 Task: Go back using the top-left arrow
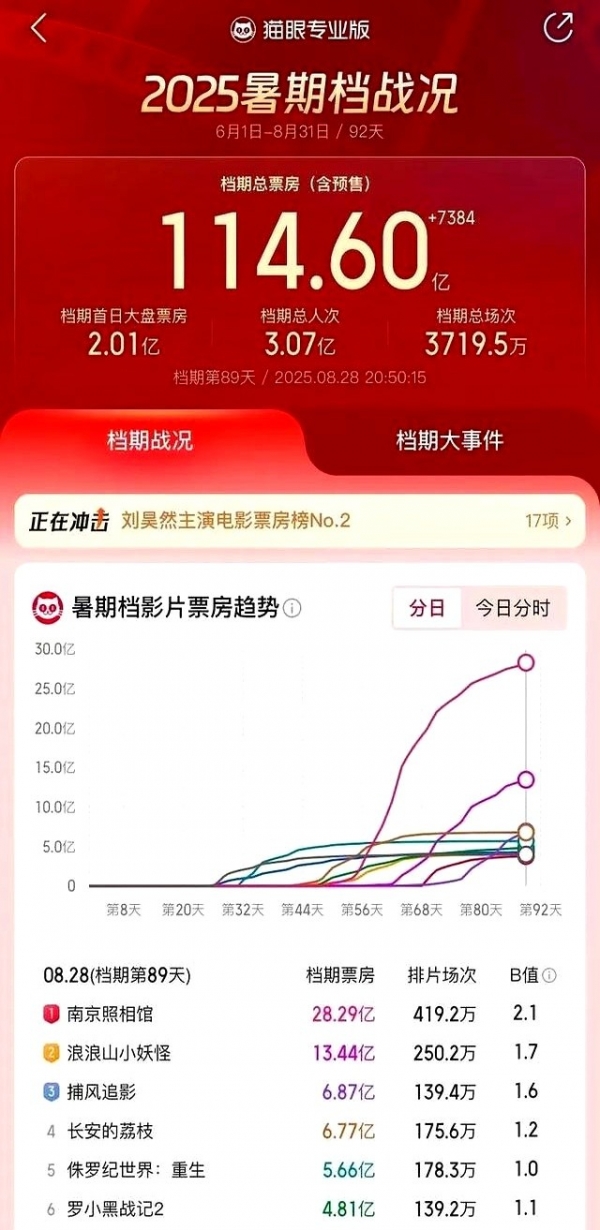38,28
